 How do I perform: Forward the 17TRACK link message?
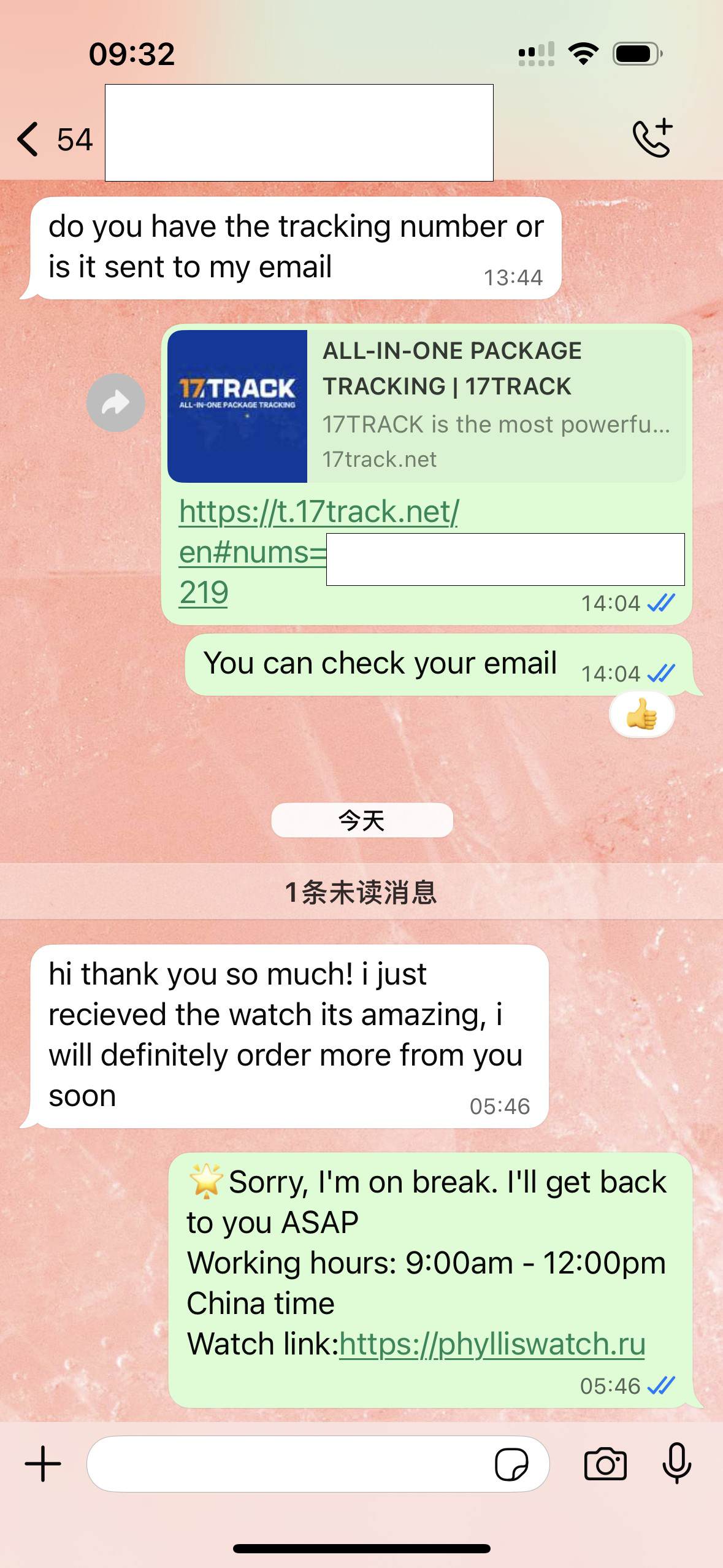pyautogui.click(x=115, y=403)
